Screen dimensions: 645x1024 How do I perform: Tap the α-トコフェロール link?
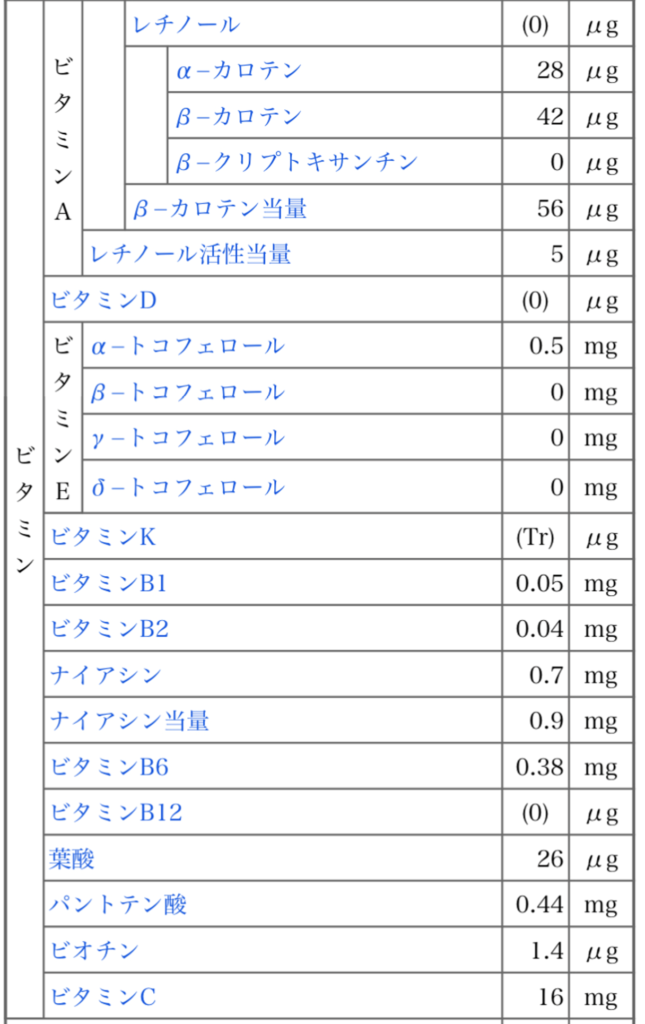187,346
